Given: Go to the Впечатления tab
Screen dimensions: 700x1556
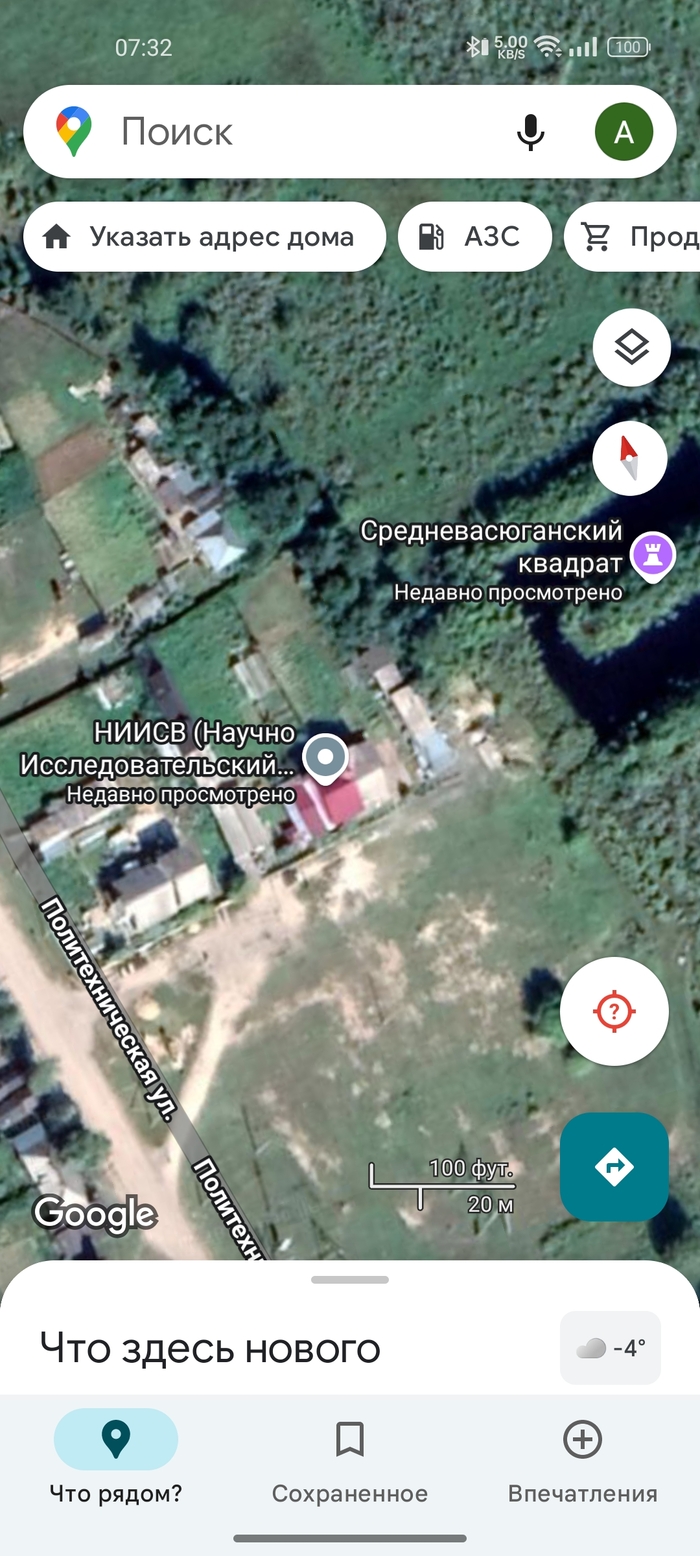Looking at the screenshot, I should click(582, 1456).
